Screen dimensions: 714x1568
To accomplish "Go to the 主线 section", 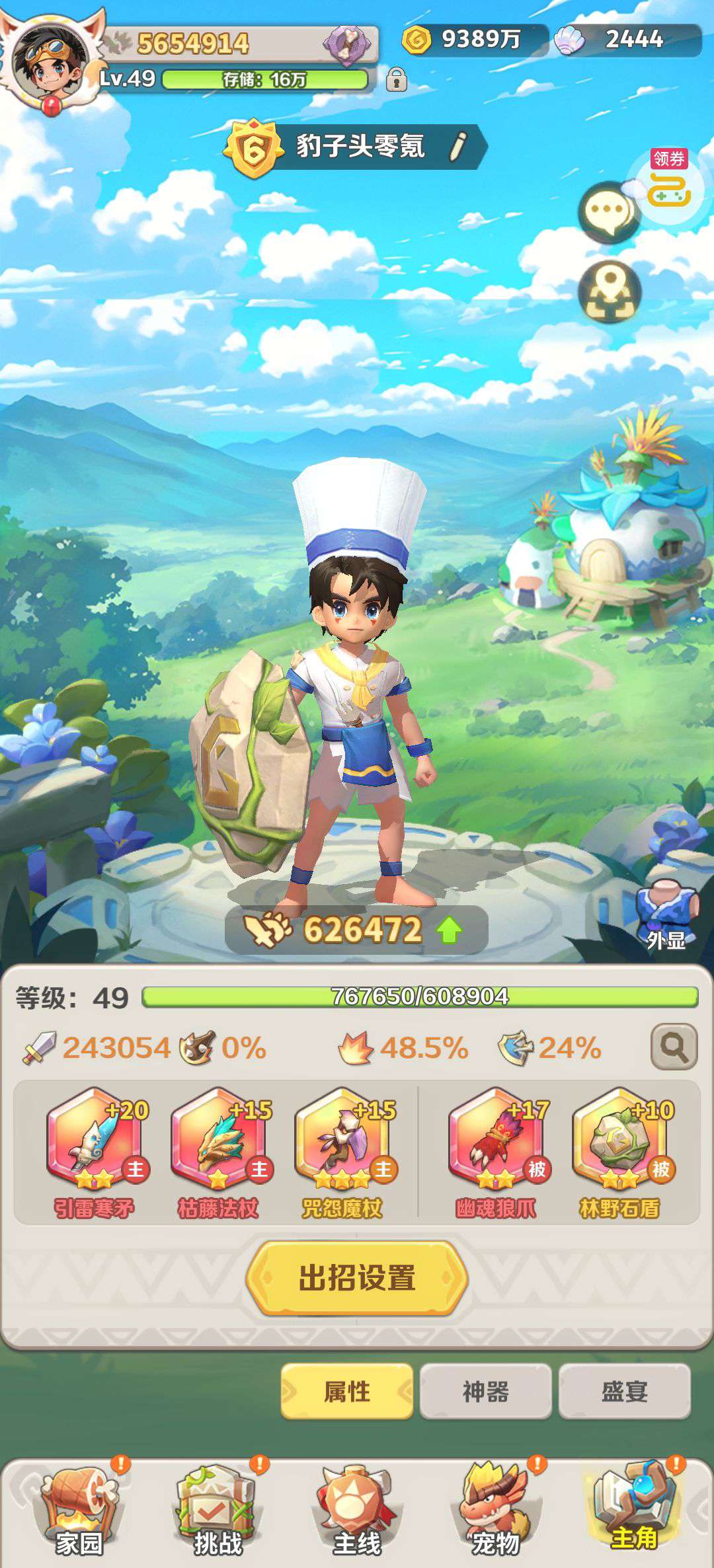I will tap(357, 1514).
